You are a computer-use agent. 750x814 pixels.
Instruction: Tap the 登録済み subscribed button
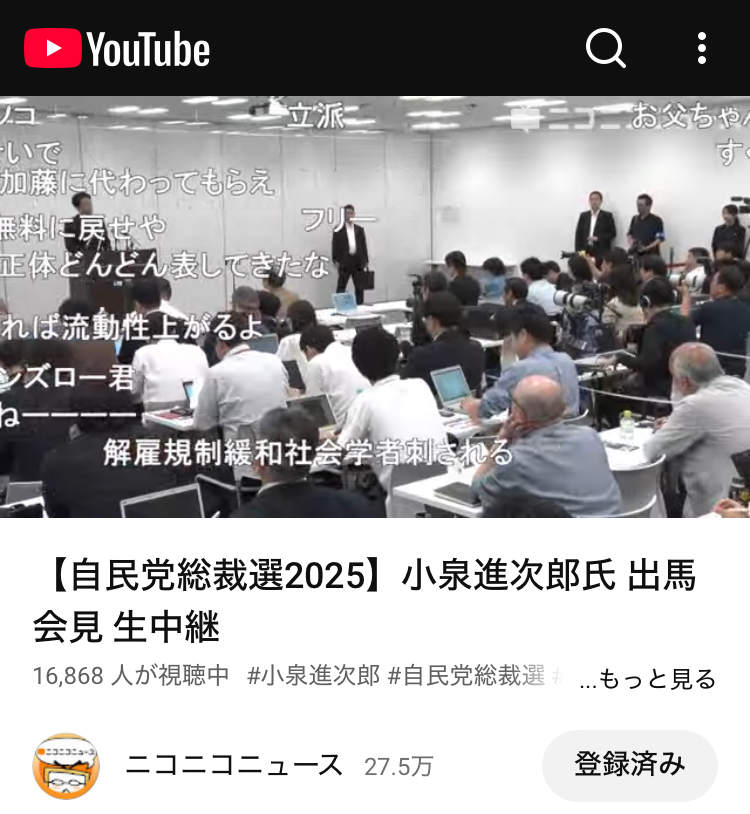[x=629, y=765]
